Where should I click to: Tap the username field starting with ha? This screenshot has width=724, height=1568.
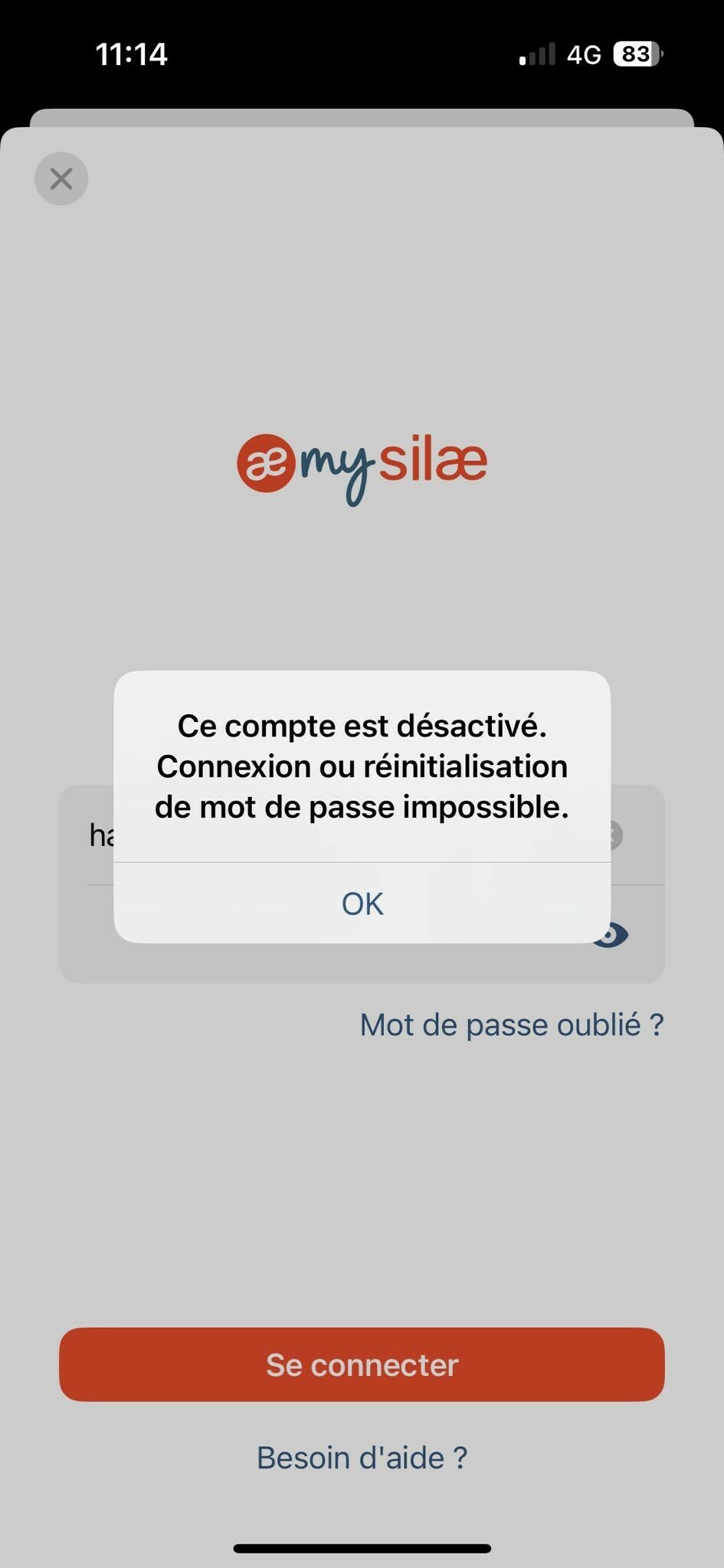pos(362,835)
